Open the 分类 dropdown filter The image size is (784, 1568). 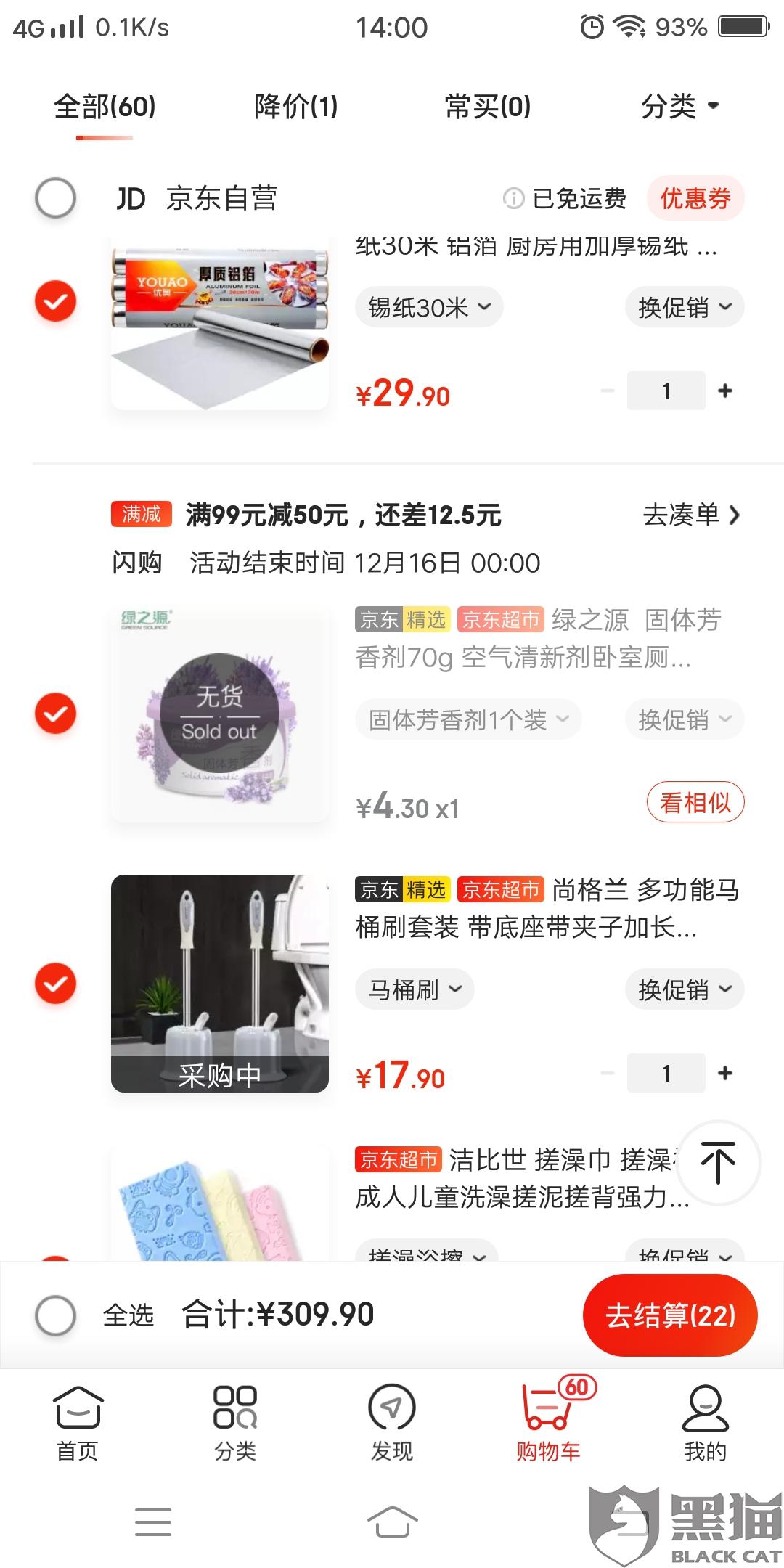(x=679, y=107)
